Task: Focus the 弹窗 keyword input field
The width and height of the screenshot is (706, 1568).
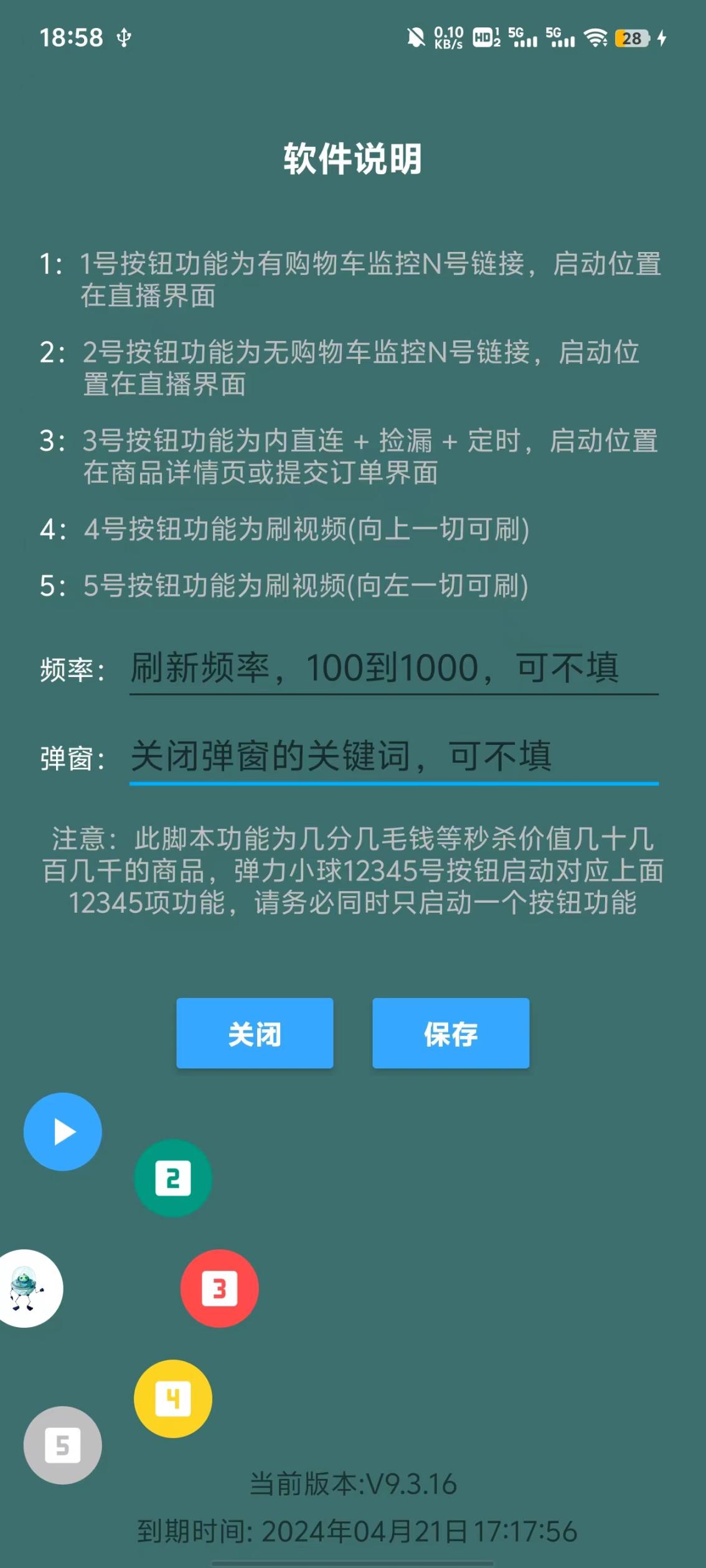Action: (393, 757)
